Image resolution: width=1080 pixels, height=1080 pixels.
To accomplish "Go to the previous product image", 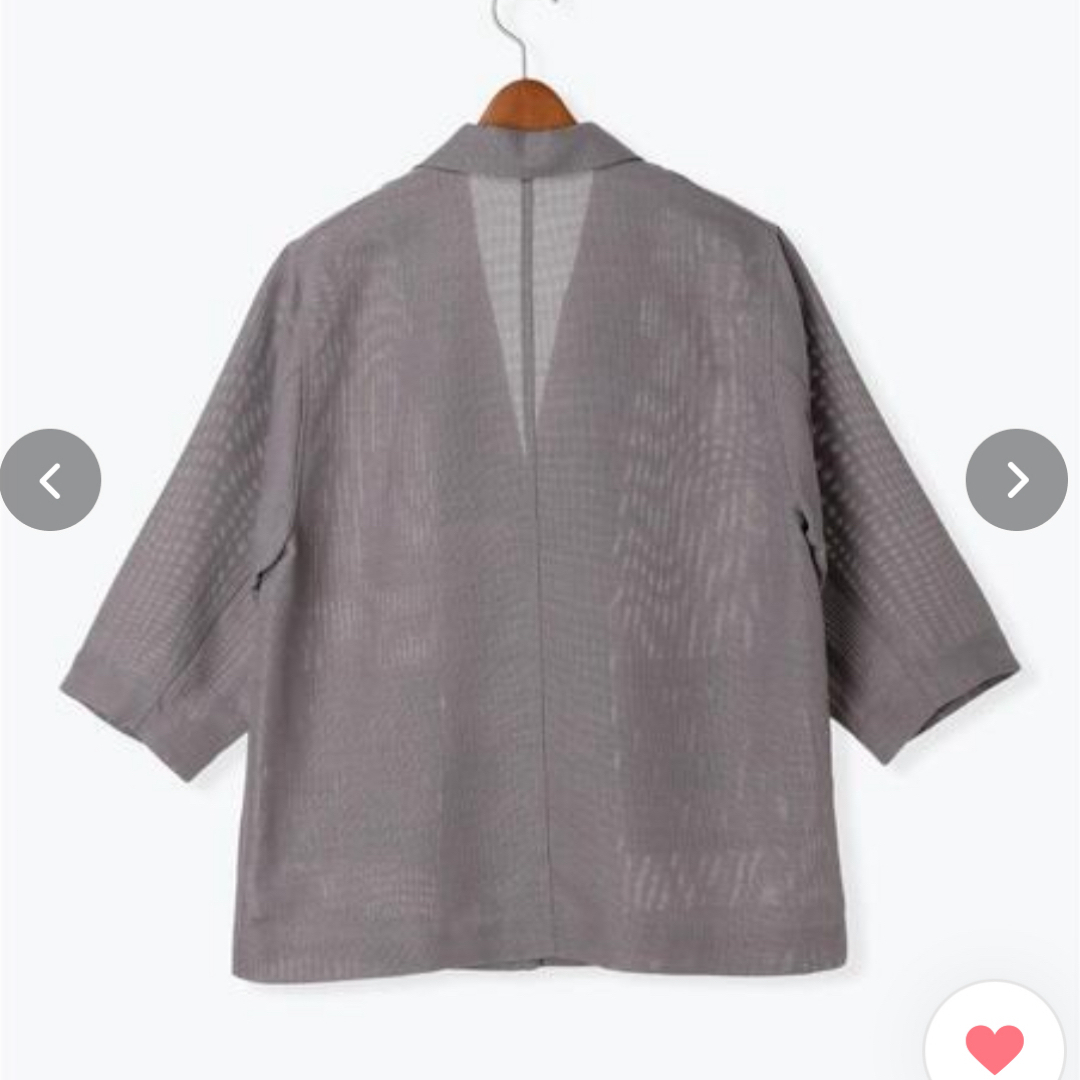I will point(50,480).
